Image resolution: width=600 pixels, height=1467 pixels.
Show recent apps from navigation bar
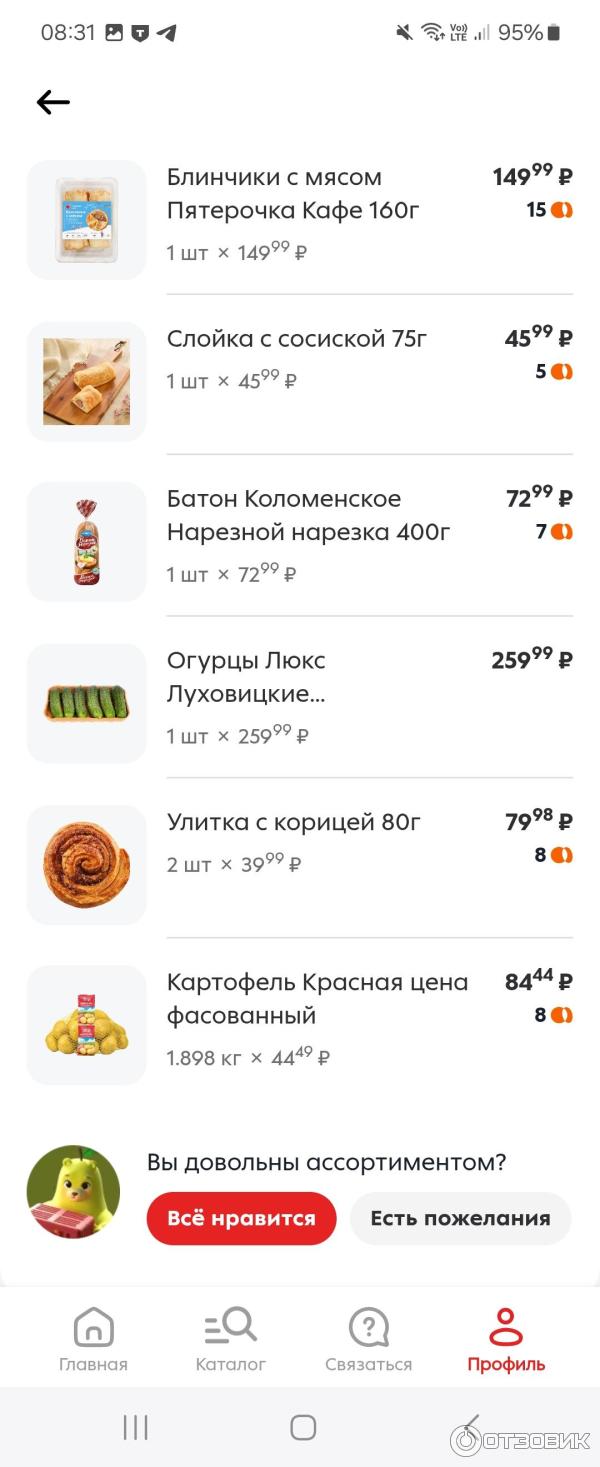click(x=135, y=1427)
